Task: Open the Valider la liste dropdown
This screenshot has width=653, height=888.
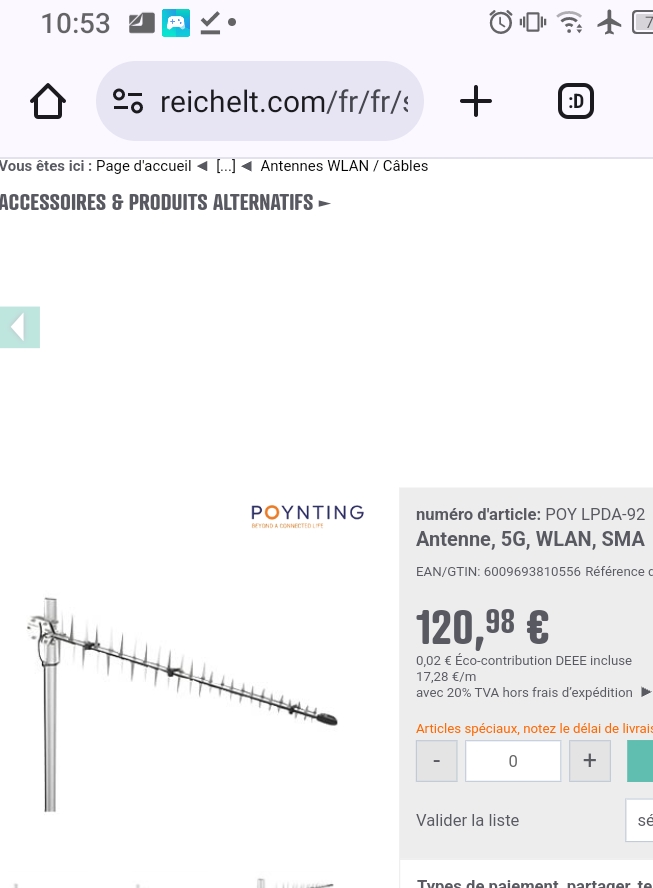Action: click(x=639, y=820)
